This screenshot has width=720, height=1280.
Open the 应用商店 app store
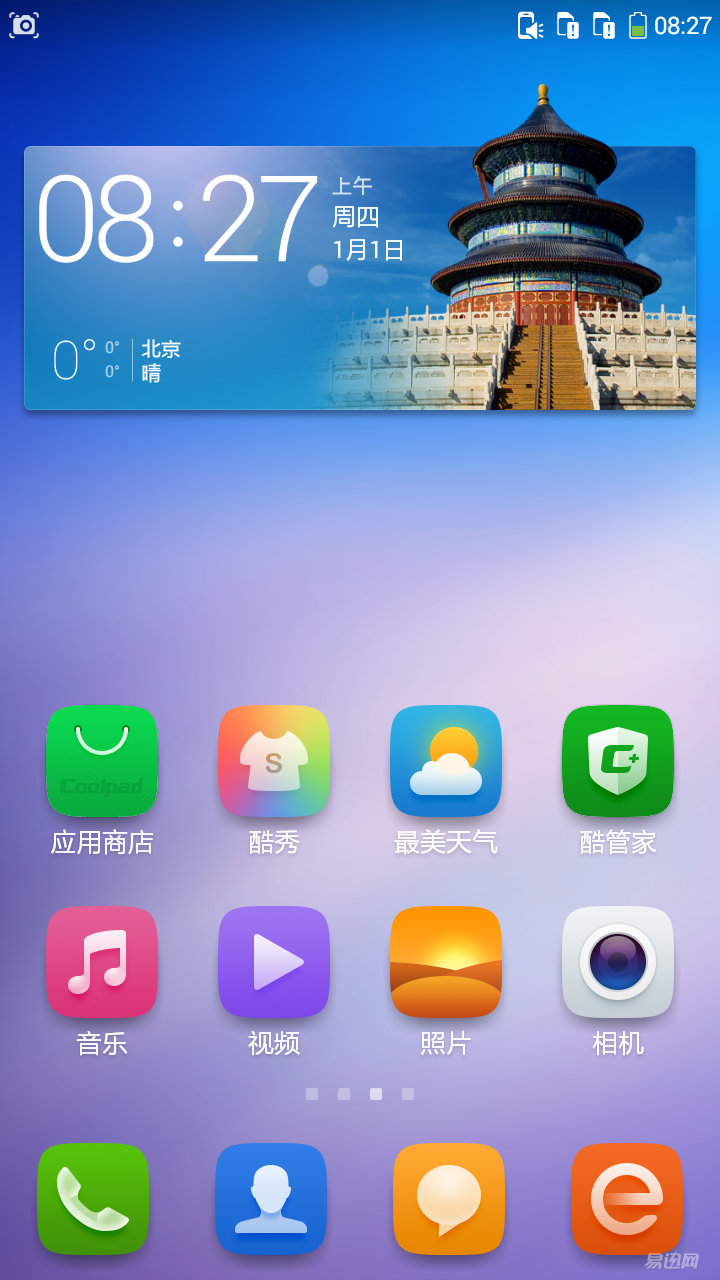[x=102, y=762]
